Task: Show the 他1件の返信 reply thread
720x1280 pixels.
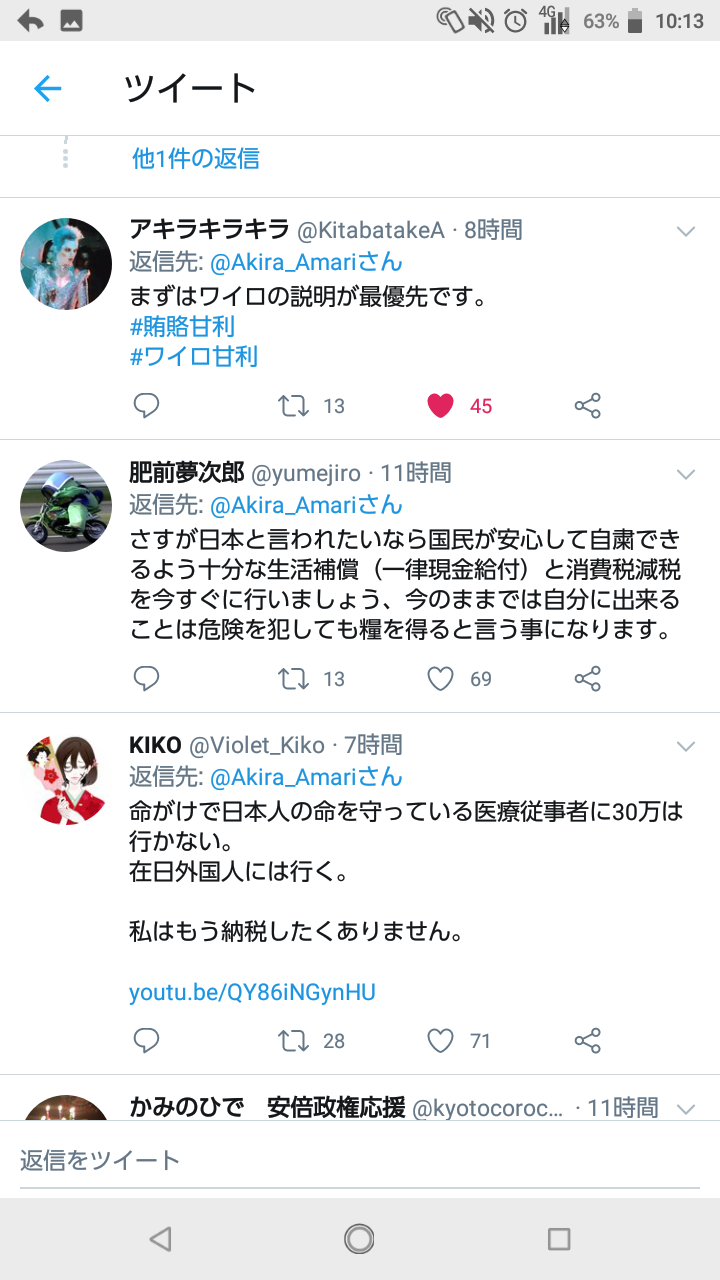Action: point(196,158)
